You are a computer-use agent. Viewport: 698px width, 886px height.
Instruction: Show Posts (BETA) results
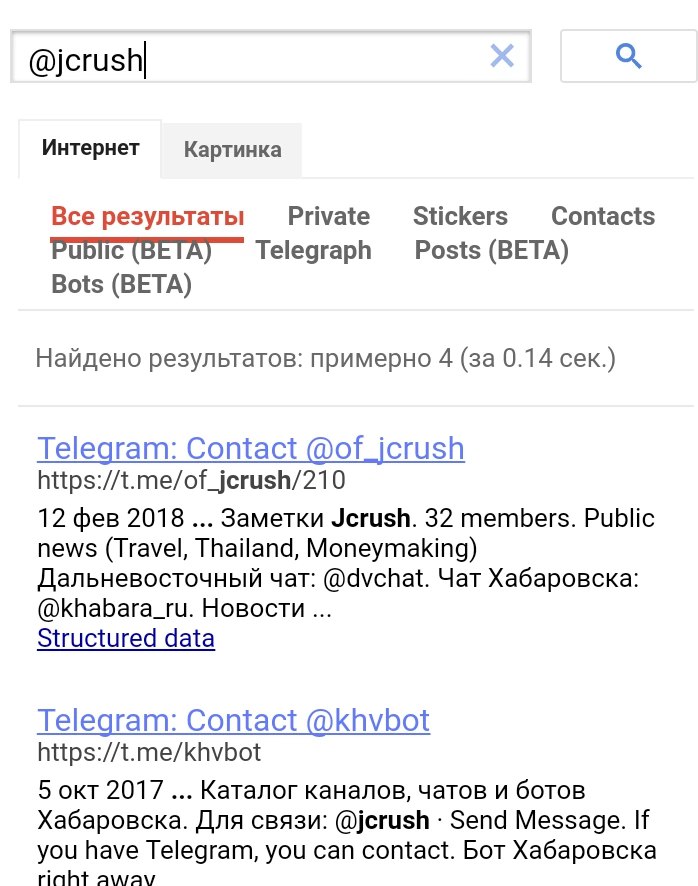(491, 250)
